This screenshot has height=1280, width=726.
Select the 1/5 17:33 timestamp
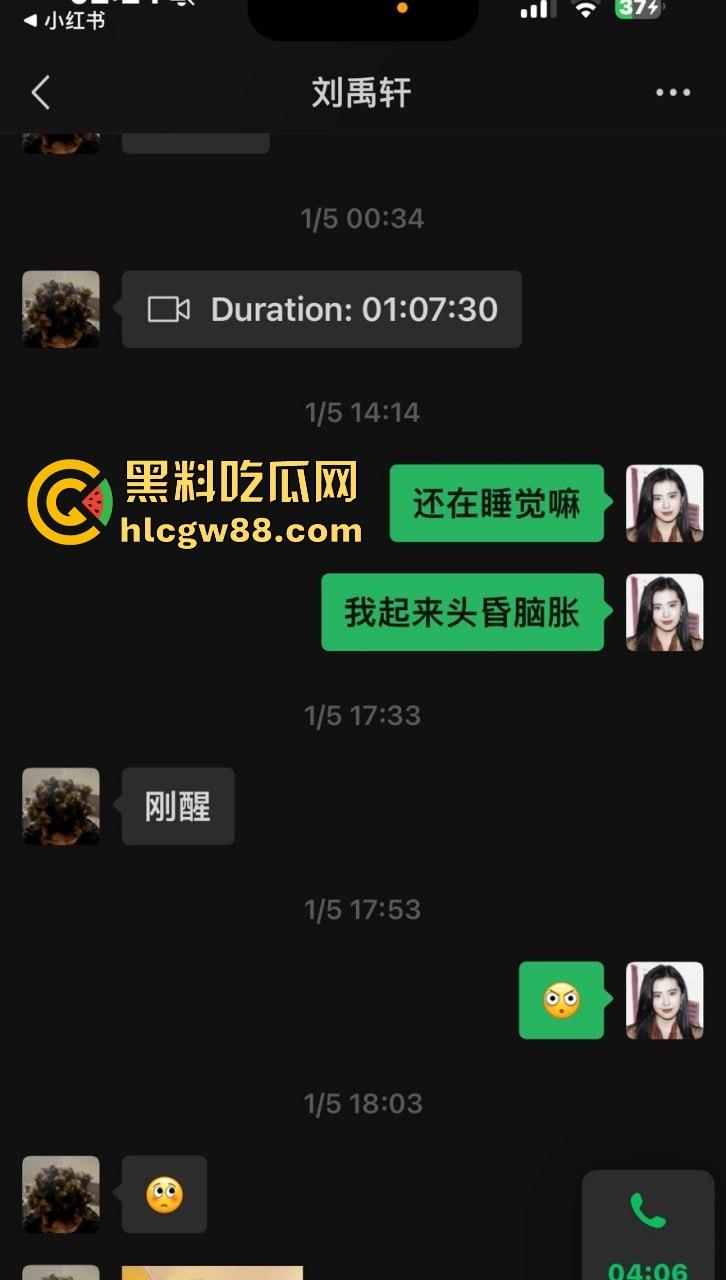[x=362, y=715]
